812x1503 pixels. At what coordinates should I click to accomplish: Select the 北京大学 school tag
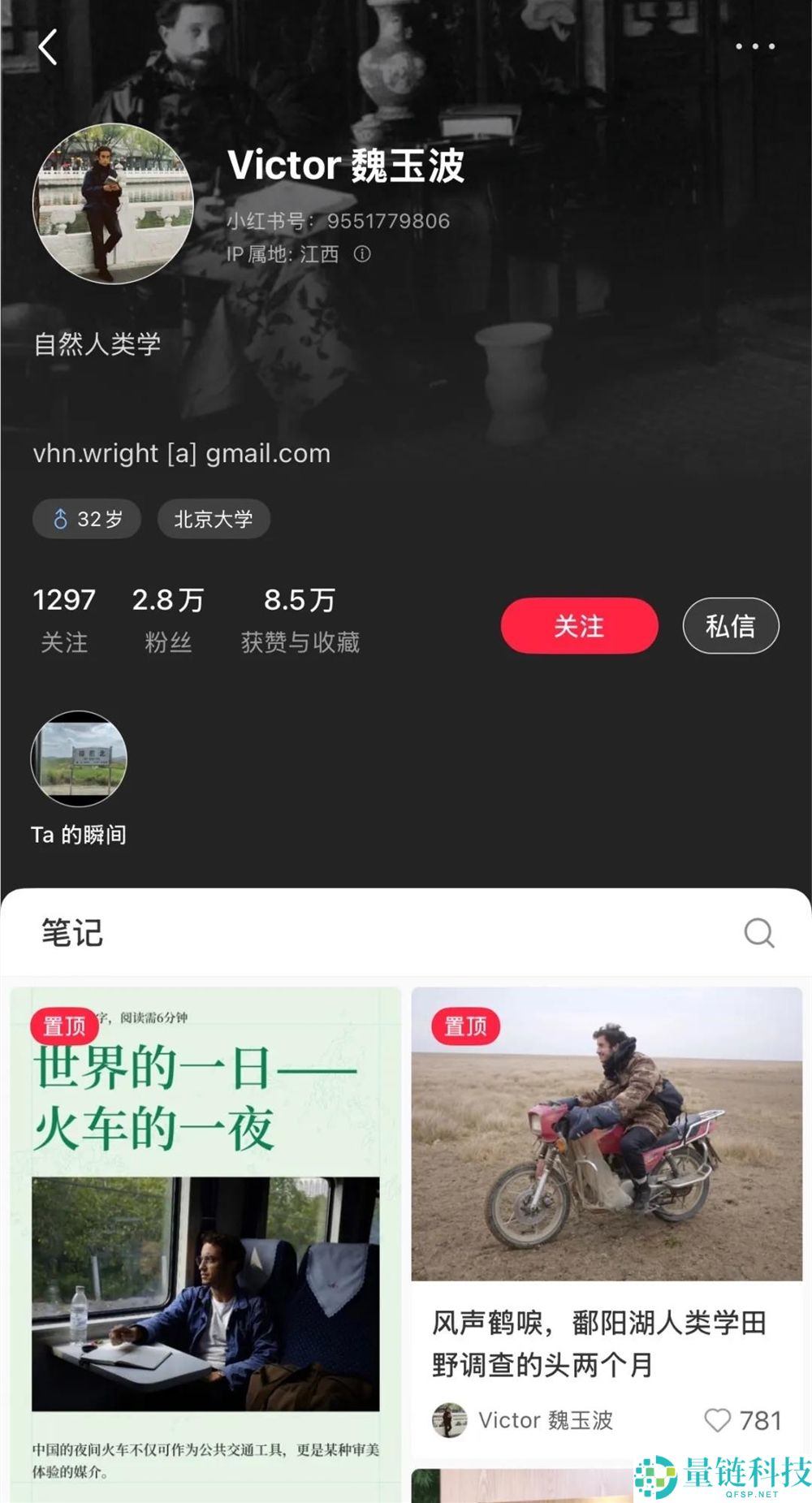[213, 519]
